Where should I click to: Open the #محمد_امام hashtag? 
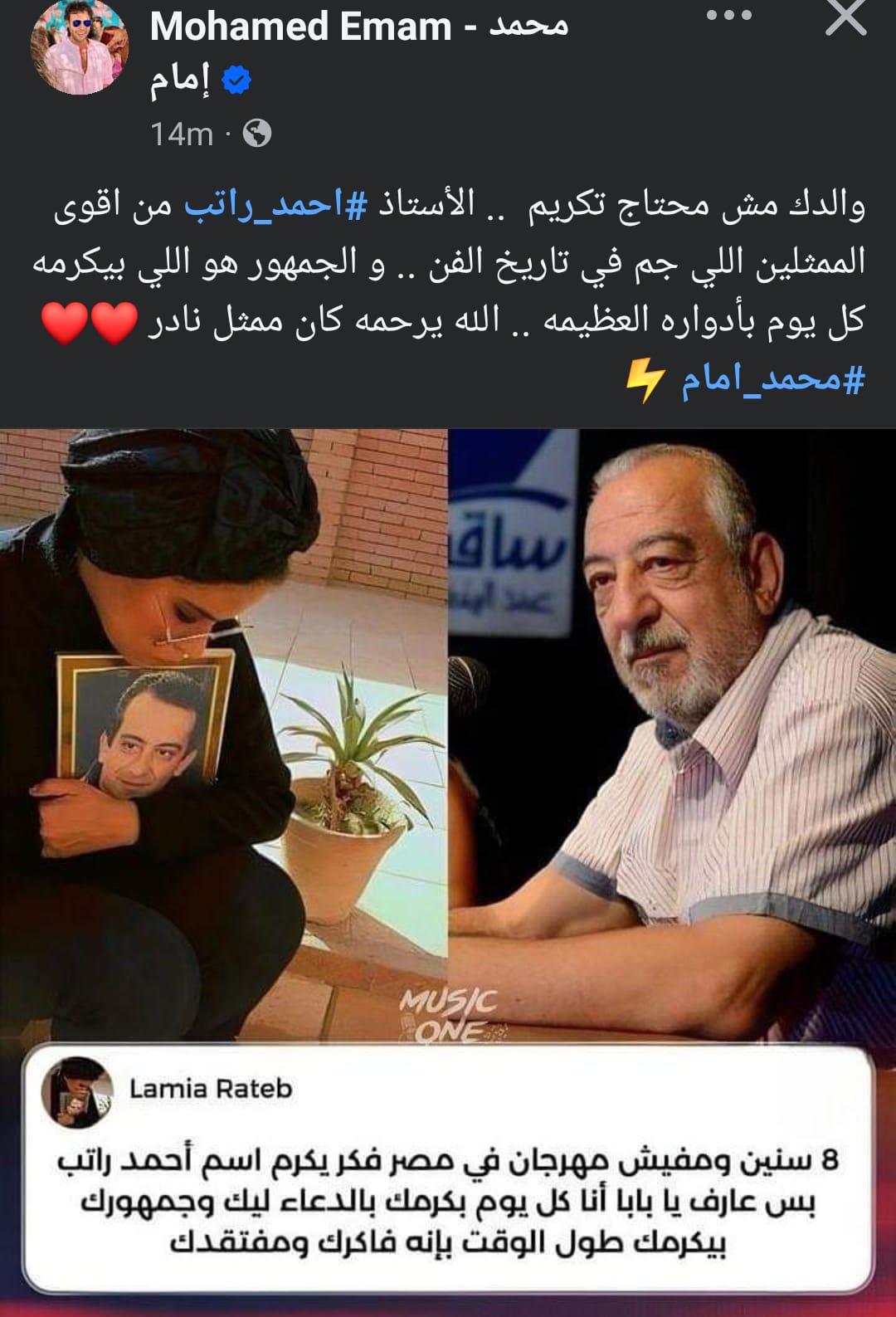(773, 380)
